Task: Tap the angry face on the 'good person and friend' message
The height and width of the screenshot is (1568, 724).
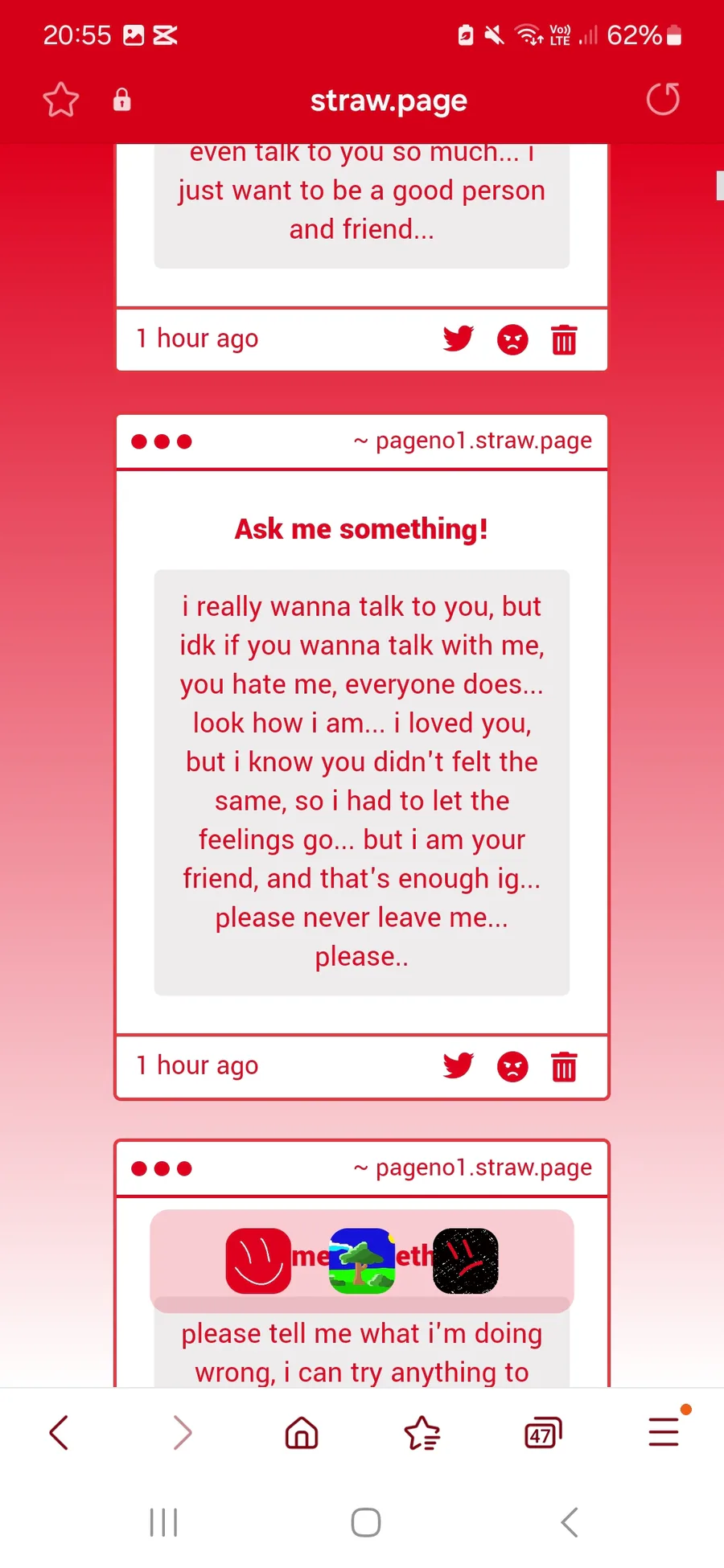Action: click(x=512, y=339)
